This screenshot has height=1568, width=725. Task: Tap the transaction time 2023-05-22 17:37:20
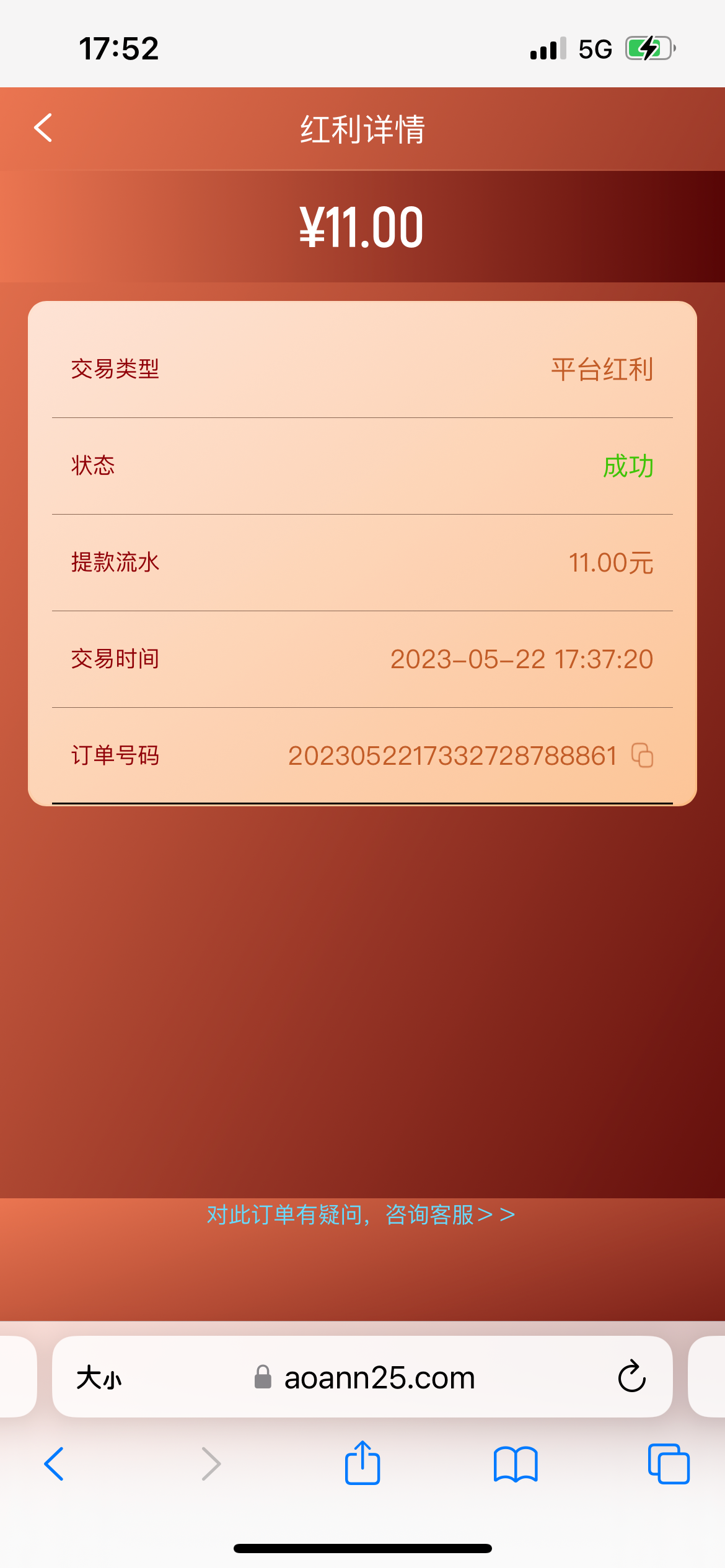[522, 659]
